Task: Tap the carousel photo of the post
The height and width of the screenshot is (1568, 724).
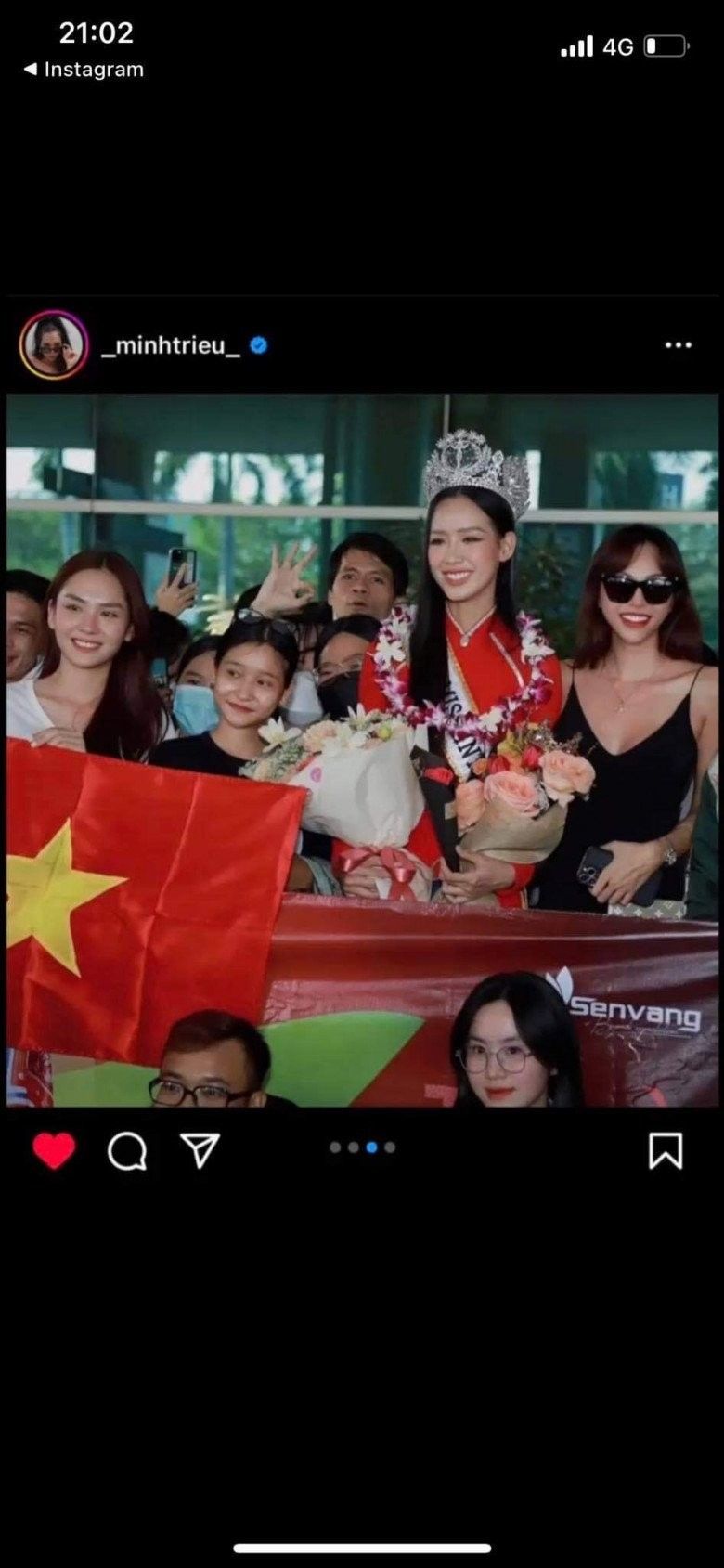Action: (x=362, y=750)
